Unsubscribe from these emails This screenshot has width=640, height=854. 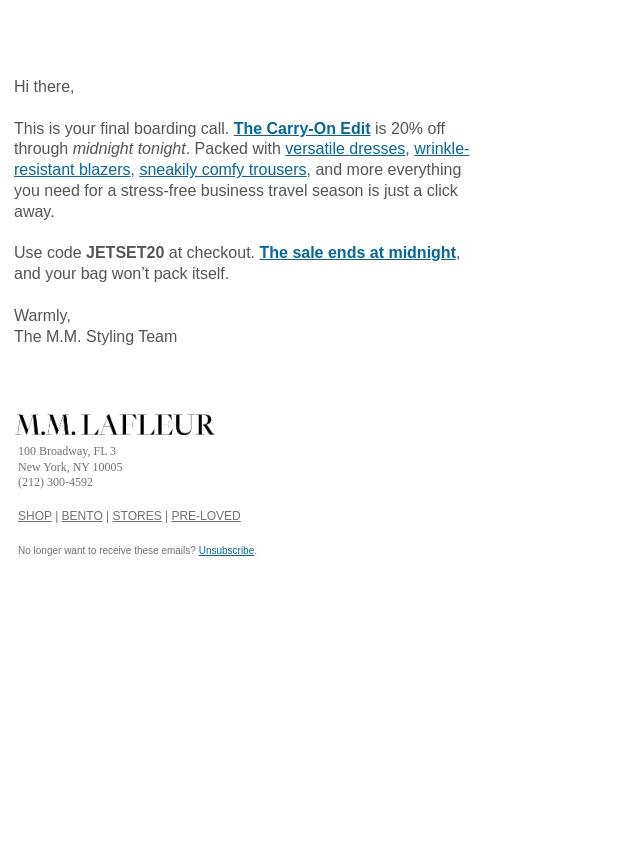(226, 551)
